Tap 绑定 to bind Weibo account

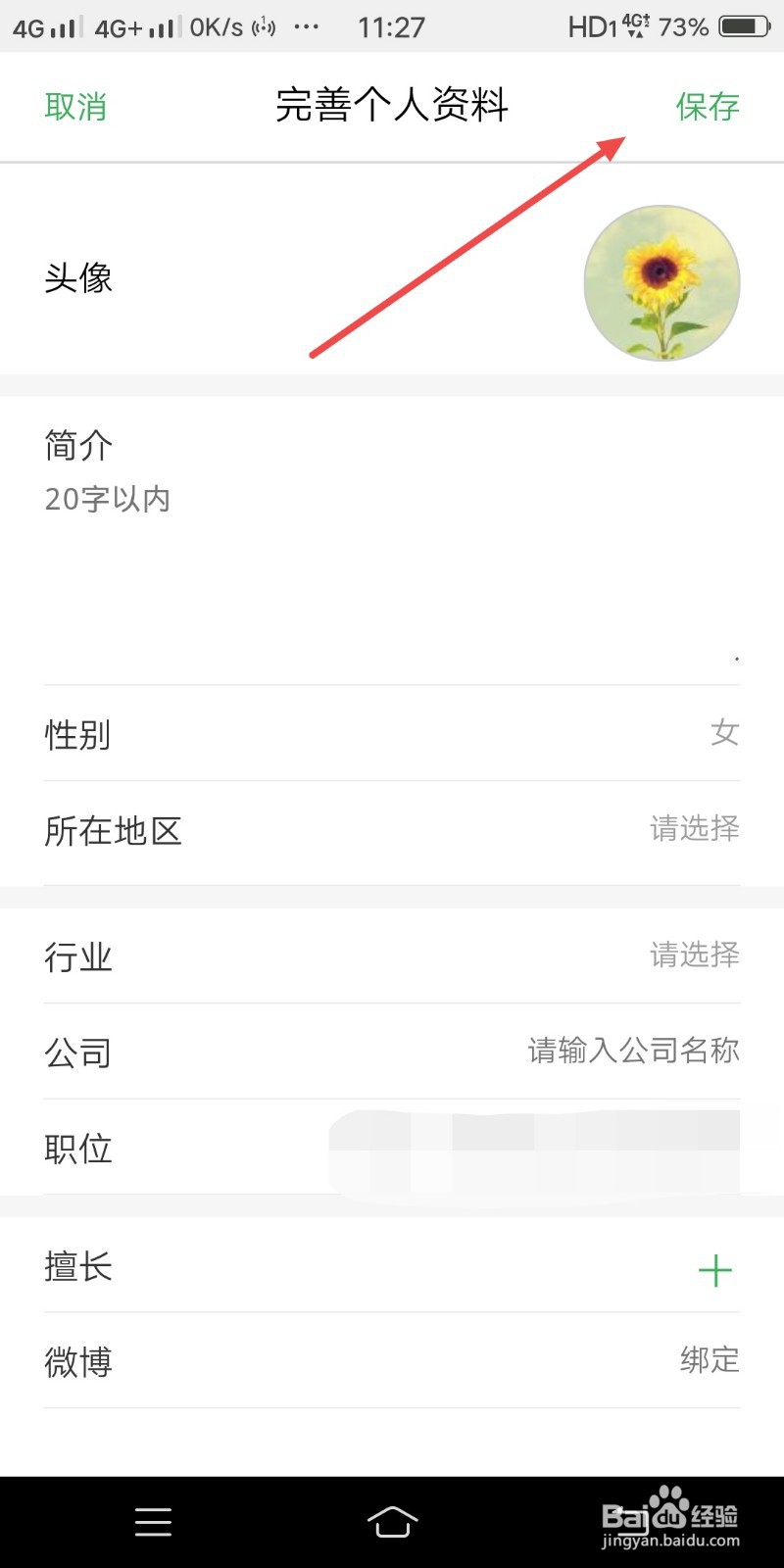pos(709,1360)
